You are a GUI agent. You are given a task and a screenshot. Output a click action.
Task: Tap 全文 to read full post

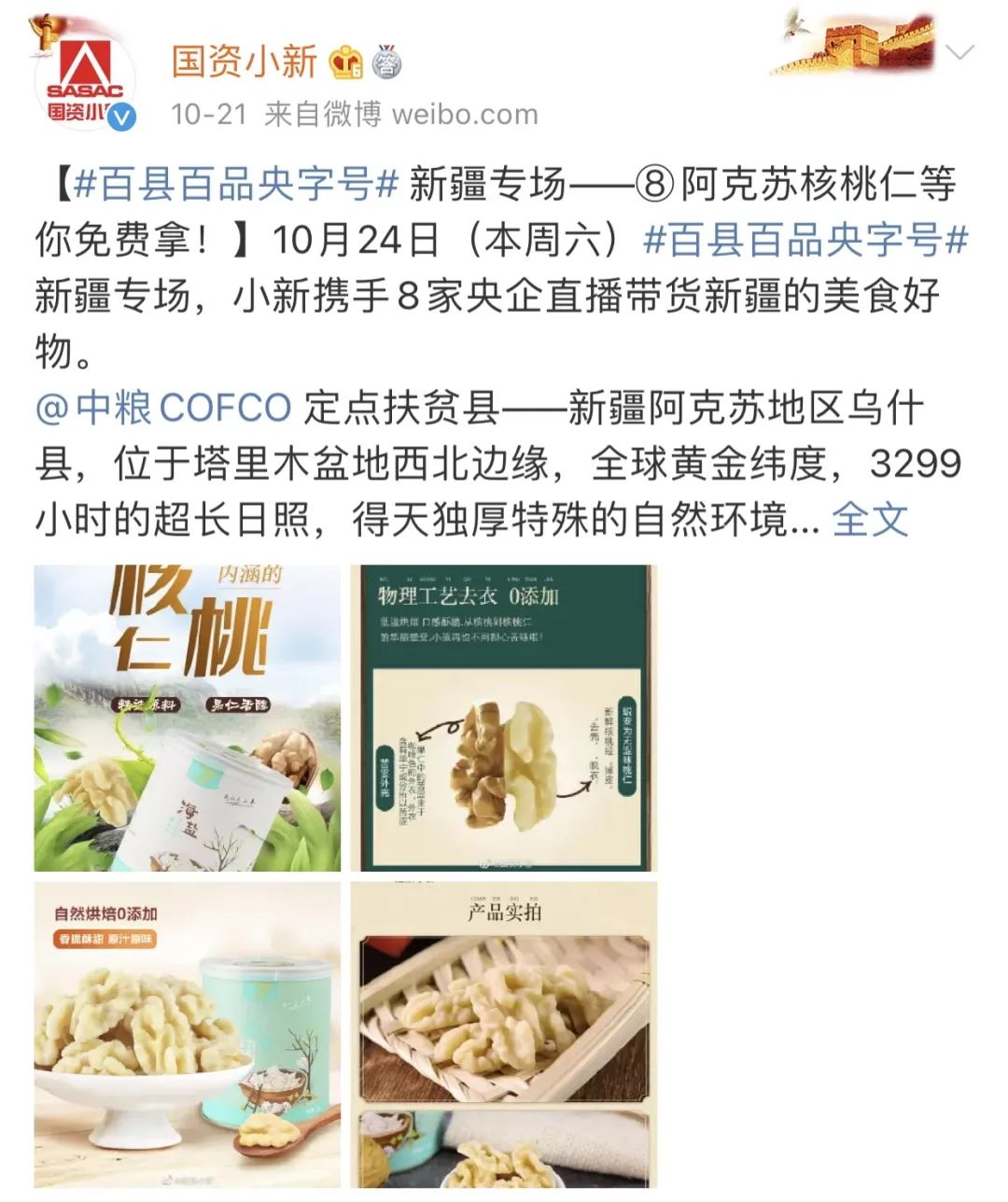(869, 520)
